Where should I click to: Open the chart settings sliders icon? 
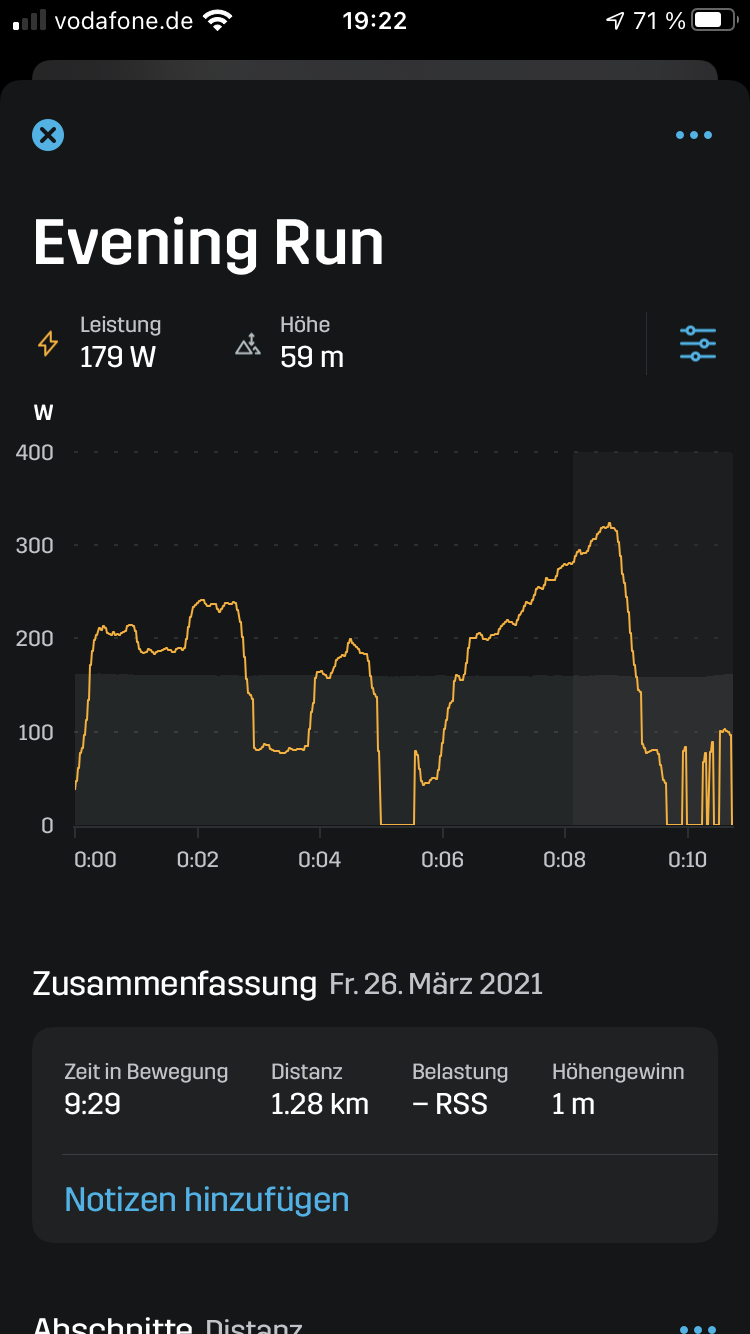point(698,344)
